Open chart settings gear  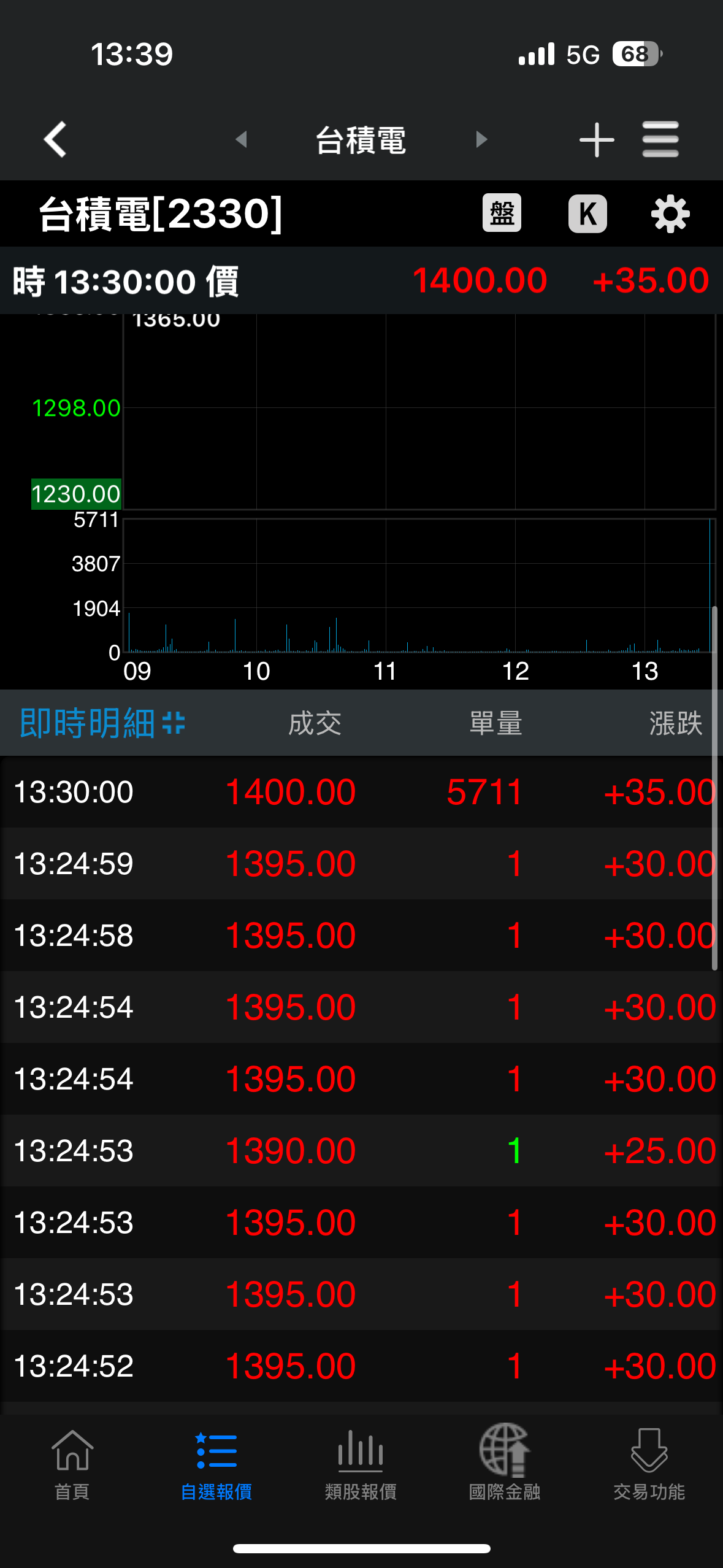click(x=670, y=213)
